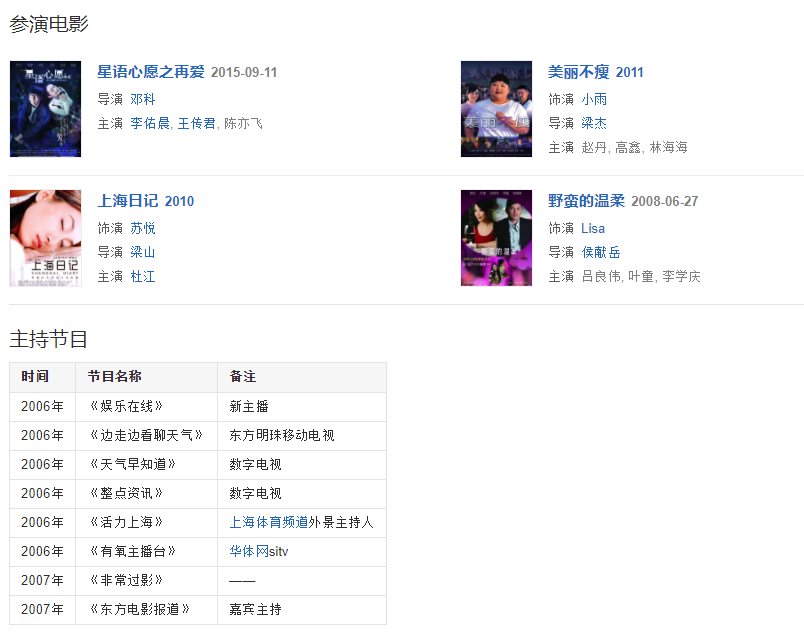This screenshot has width=804, height=636.
Task: Open actor 王传君's page
Action: [196, 123]
